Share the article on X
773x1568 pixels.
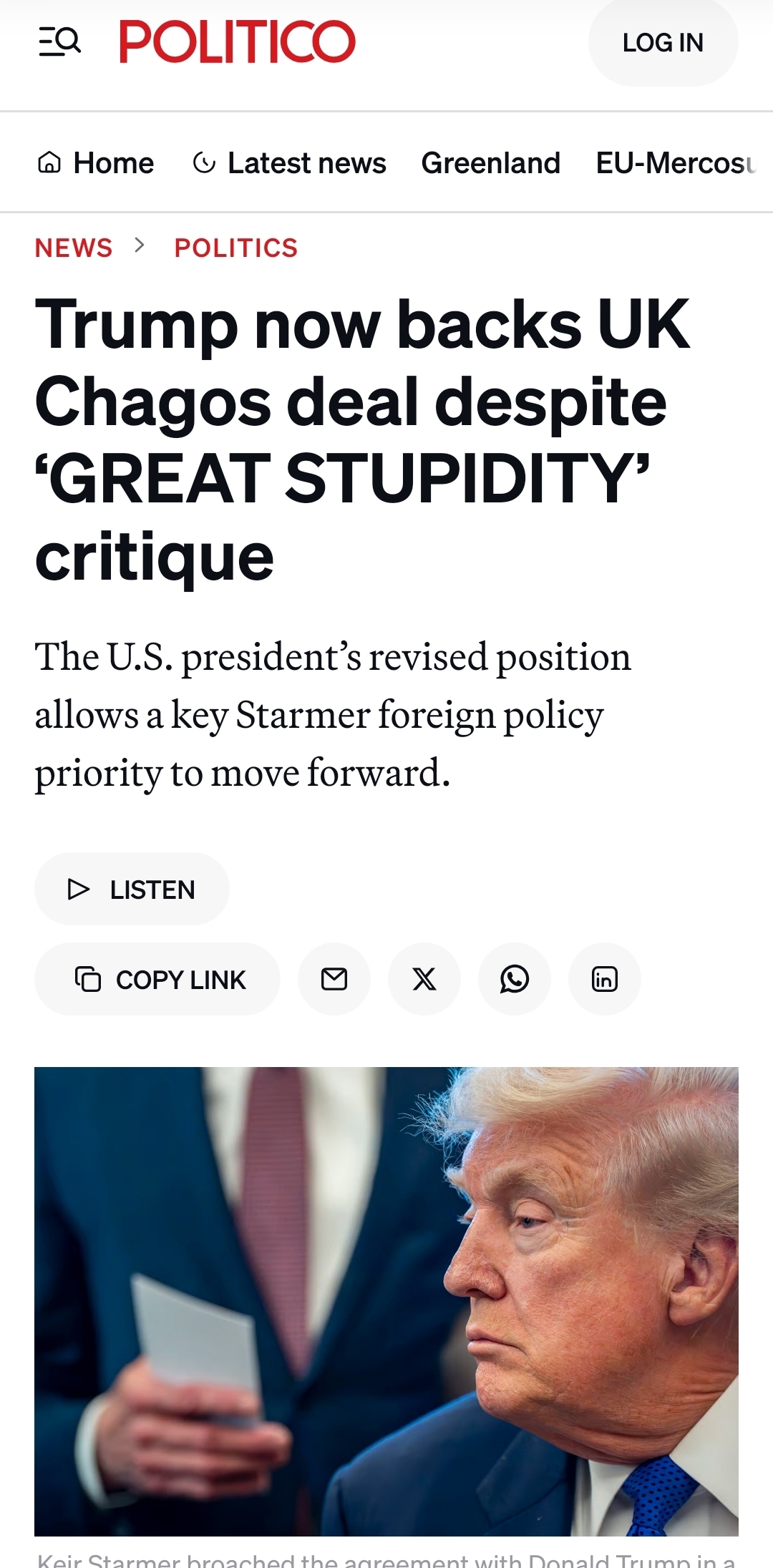[424, 979]
